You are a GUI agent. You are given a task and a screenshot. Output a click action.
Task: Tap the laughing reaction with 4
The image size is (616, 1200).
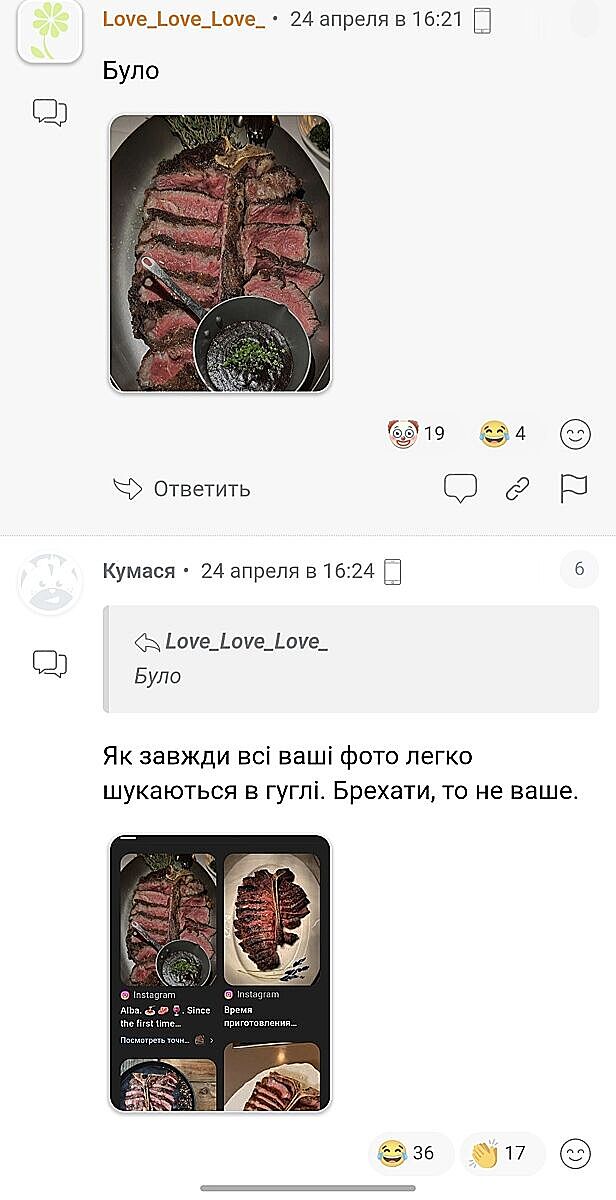click(504, 434)
